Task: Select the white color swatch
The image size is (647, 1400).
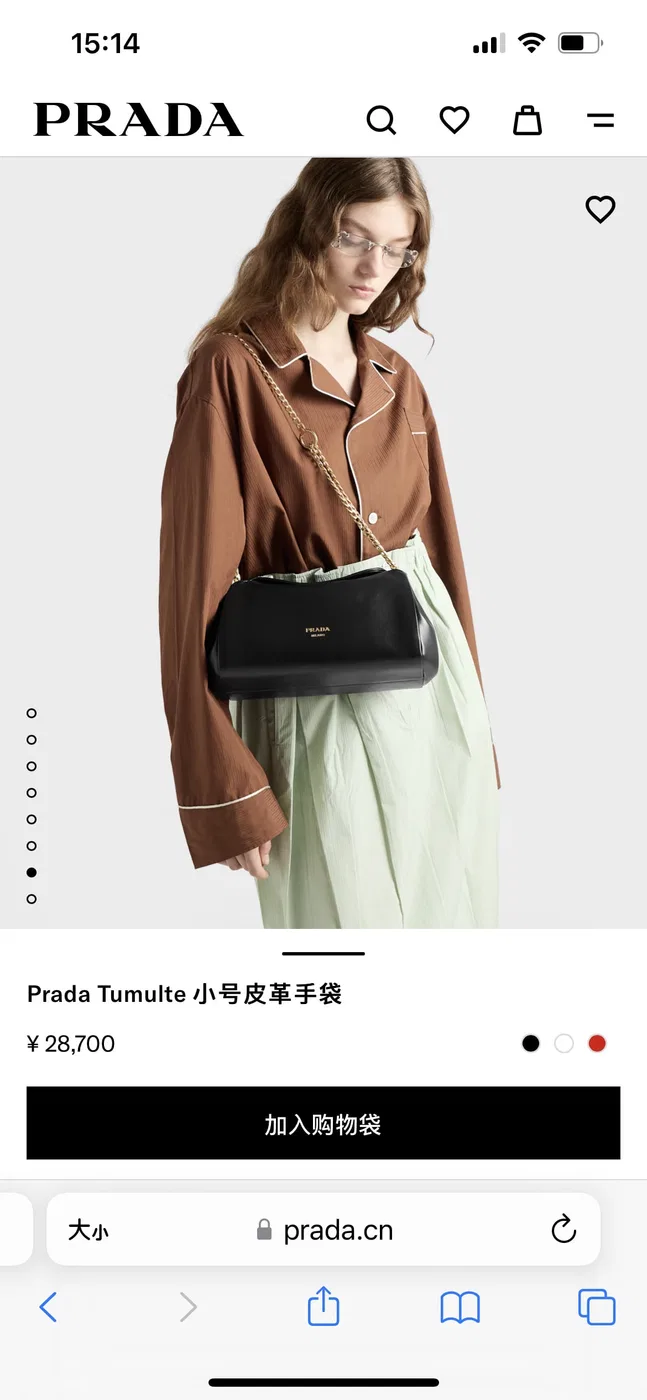Action: (x=564, y=1044)
